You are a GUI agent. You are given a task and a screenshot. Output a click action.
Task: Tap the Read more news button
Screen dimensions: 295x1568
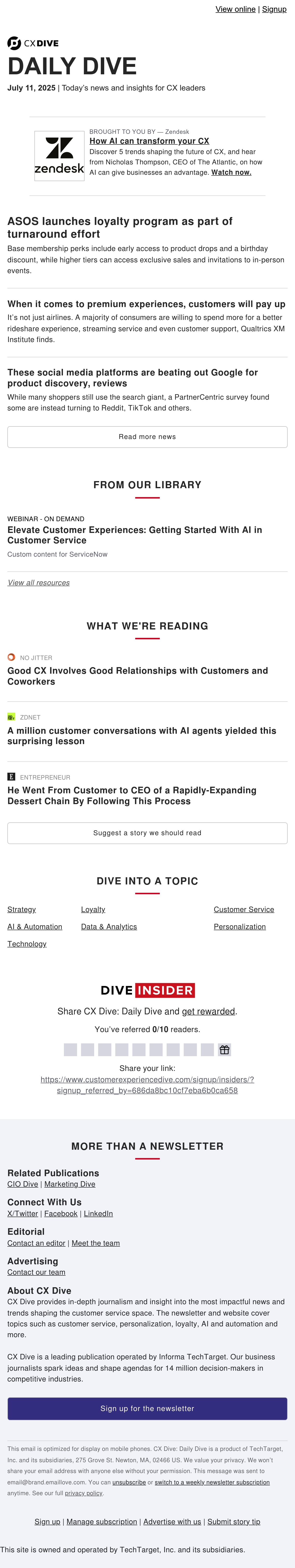click(x=147, y=437)
